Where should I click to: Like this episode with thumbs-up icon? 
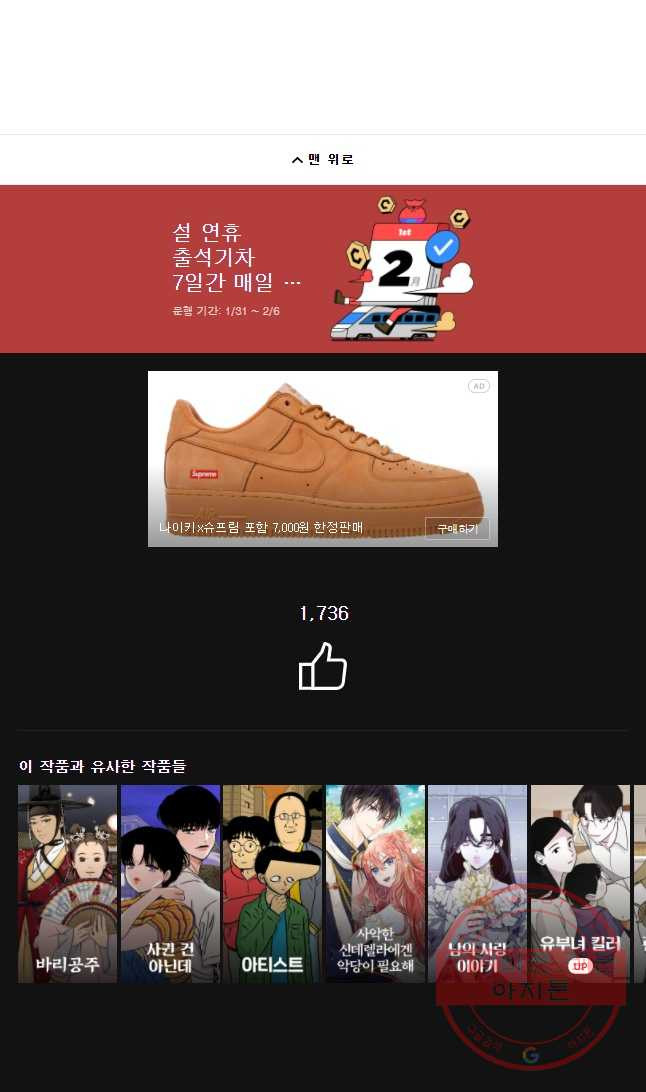pyautogui.click(x=323, y=666)
